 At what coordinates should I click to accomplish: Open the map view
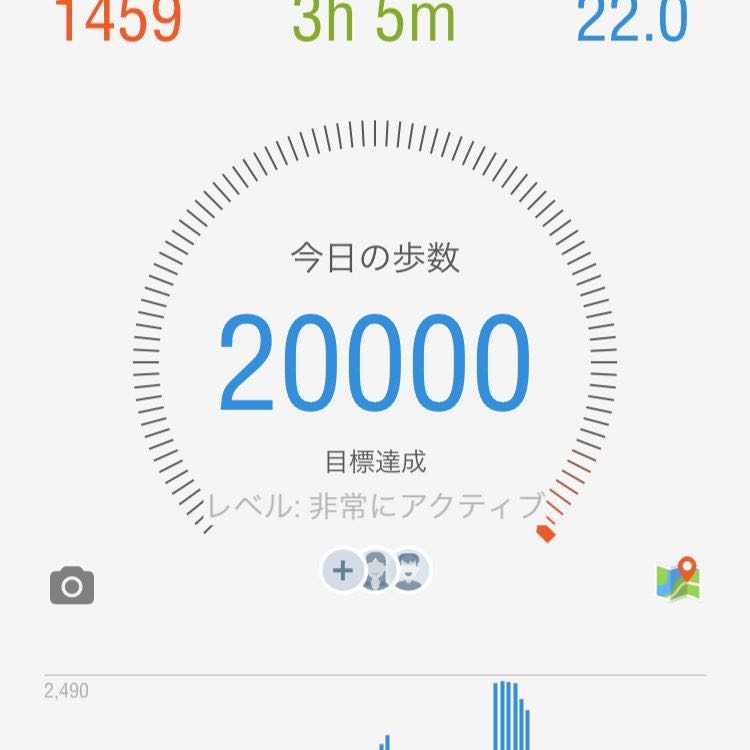[x=678, y=580]
